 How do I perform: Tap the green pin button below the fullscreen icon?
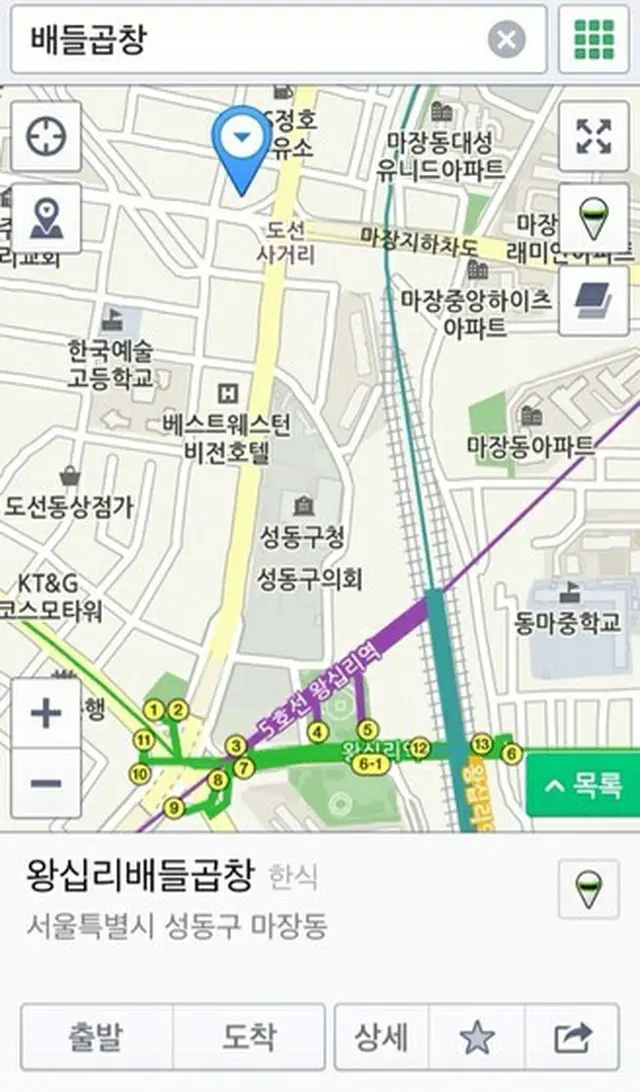pyautogui.click(x=593, y=218)
